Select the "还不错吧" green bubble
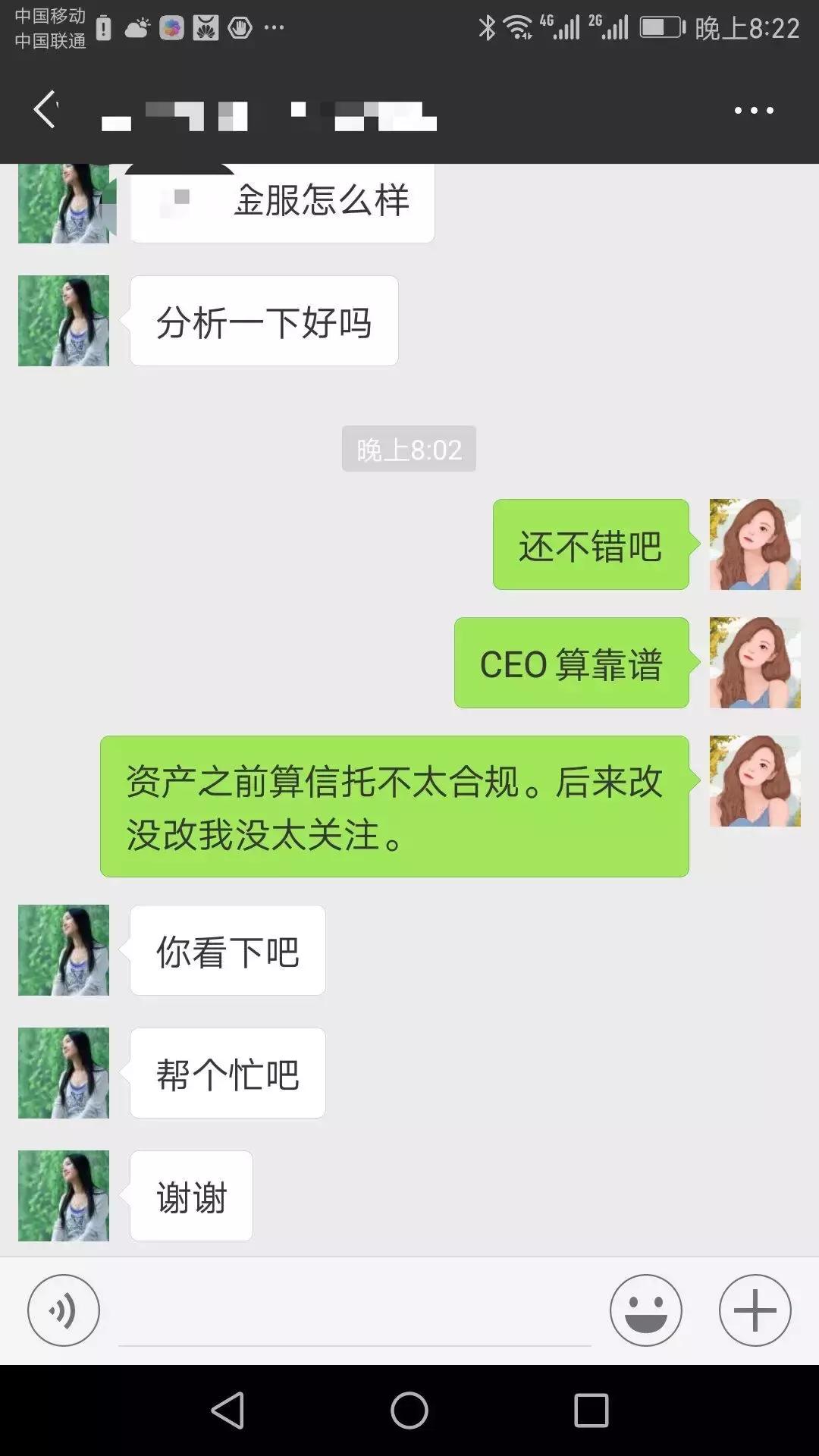Screen dimensions: 819x1456 tap(590, 546)
